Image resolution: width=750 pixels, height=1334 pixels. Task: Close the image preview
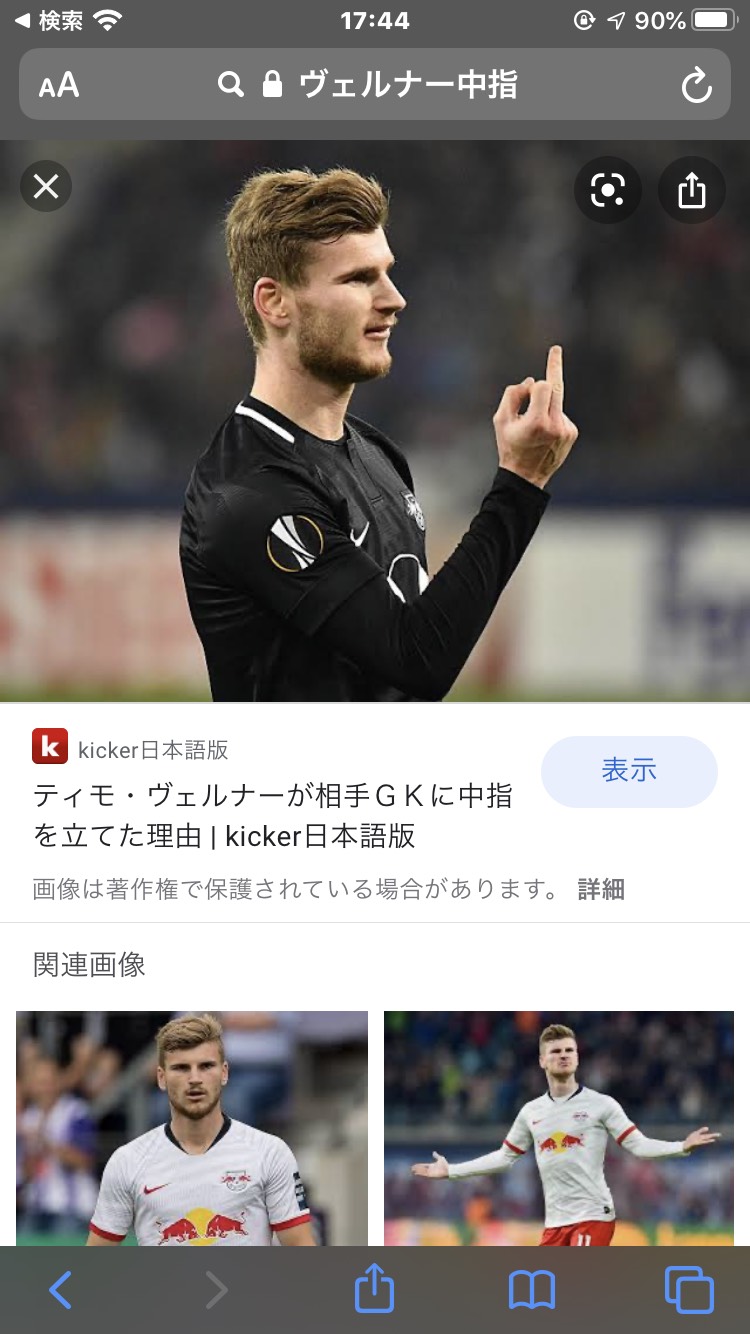pos(46,187)
